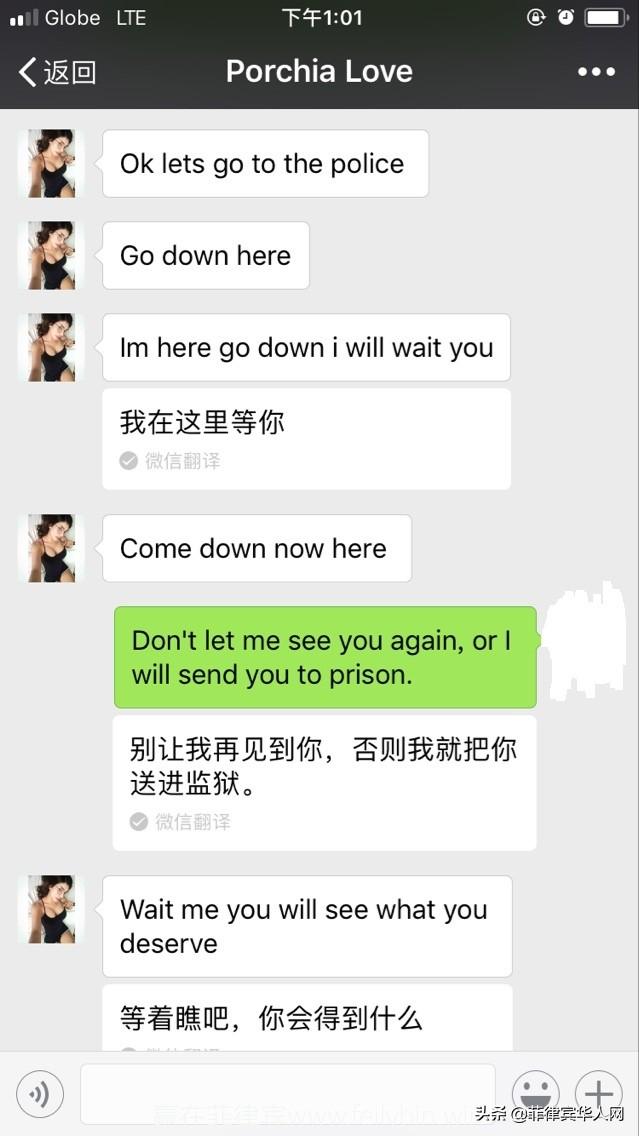Open the plus attachments menu

point(598,1094)
